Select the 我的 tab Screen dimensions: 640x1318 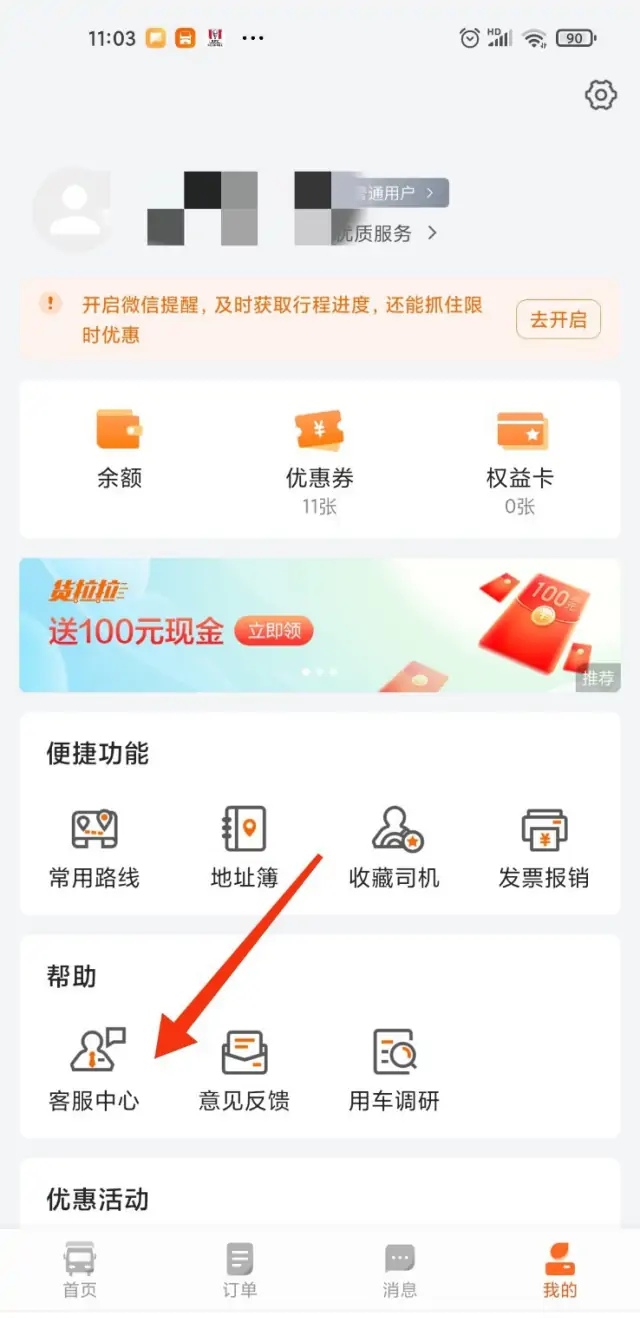(560, 1270)
